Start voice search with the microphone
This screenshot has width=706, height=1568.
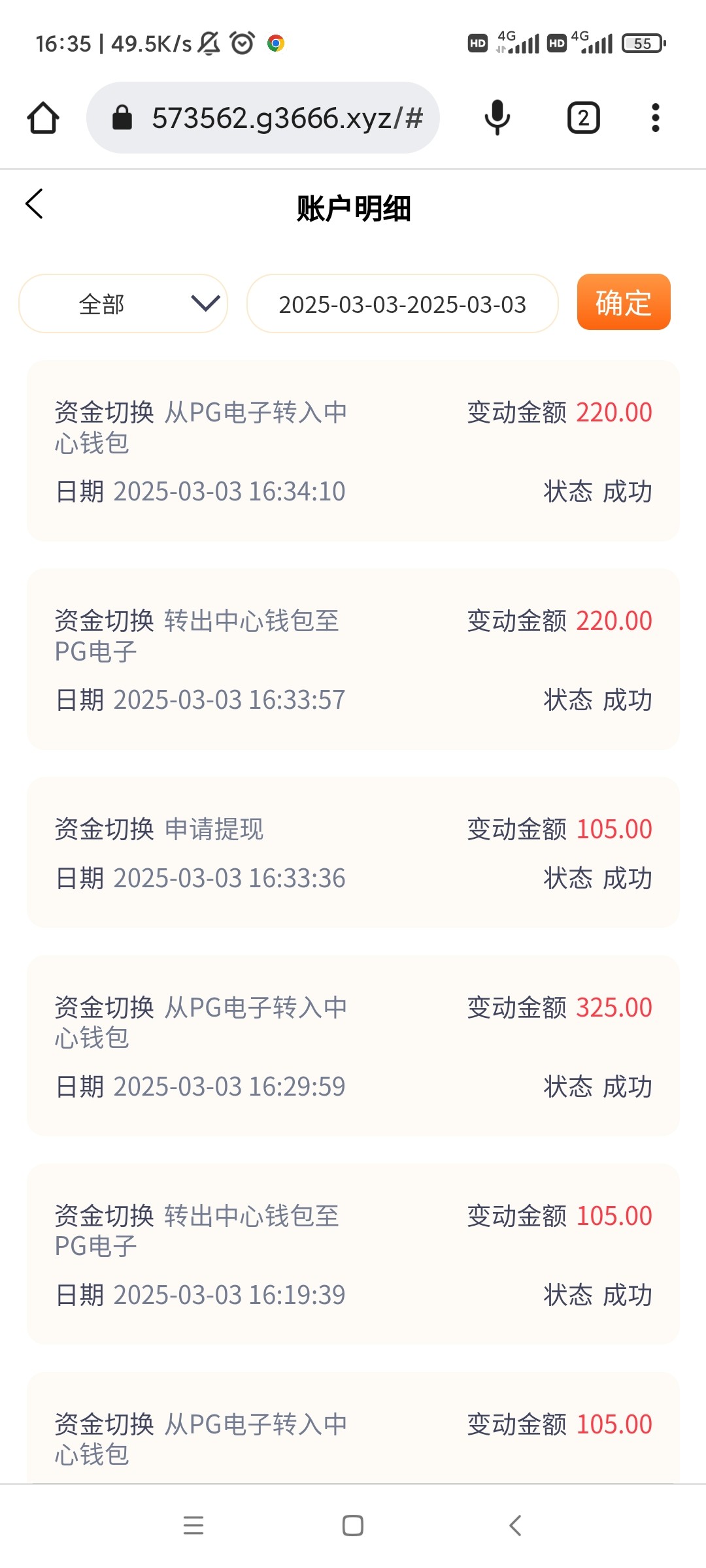click(497, 118)
